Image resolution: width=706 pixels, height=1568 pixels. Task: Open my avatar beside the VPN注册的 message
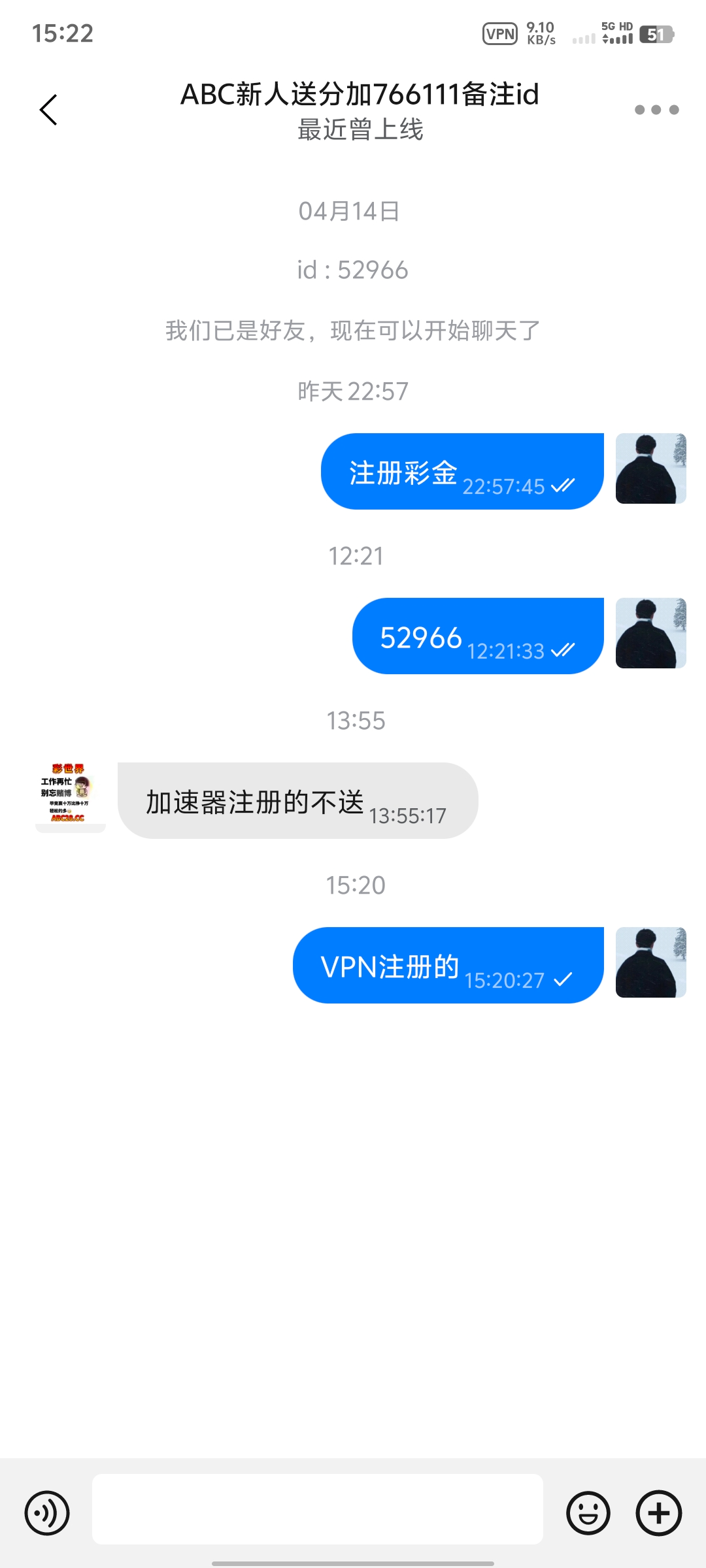pos(650,962)
